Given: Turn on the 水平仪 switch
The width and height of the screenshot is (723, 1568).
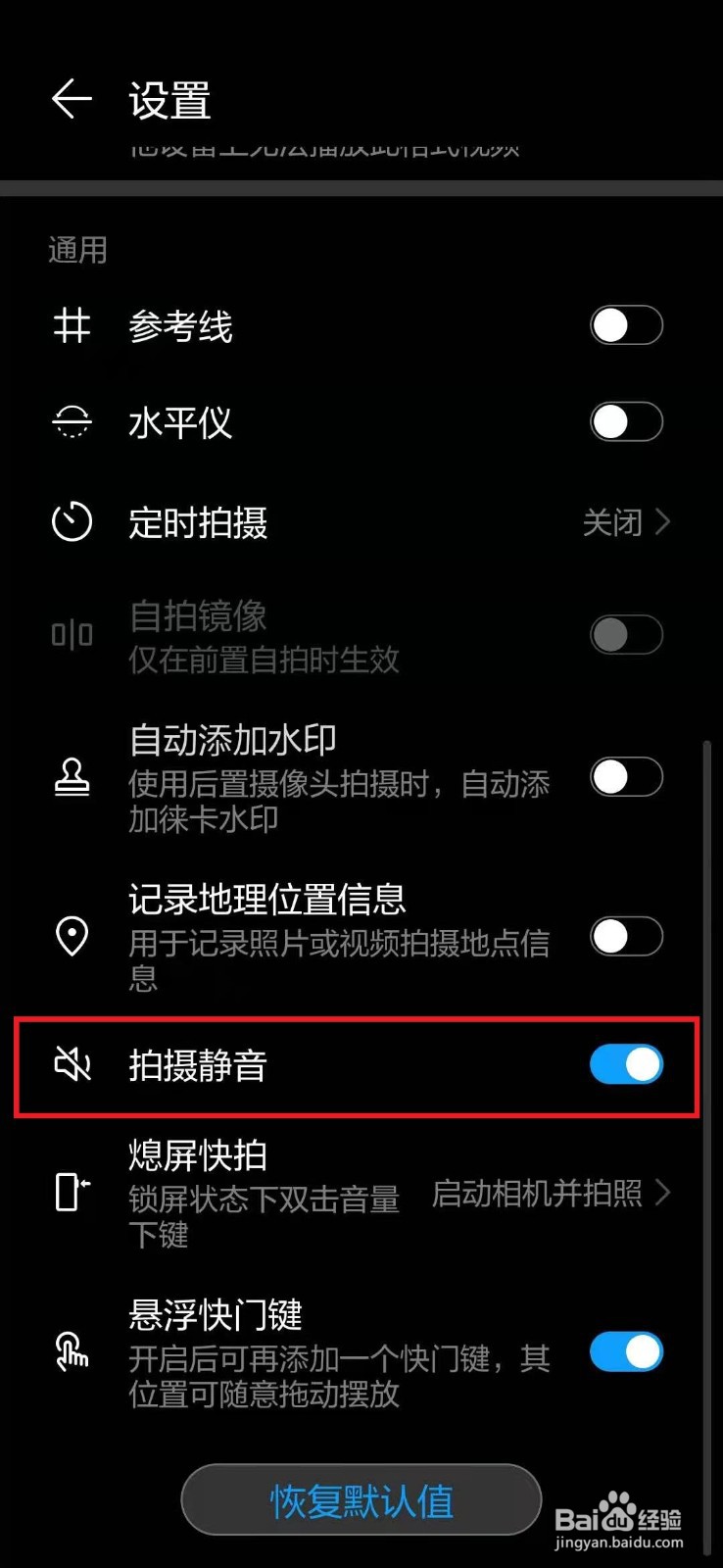Looking at the screenshot, I should [x=626, y=422].
